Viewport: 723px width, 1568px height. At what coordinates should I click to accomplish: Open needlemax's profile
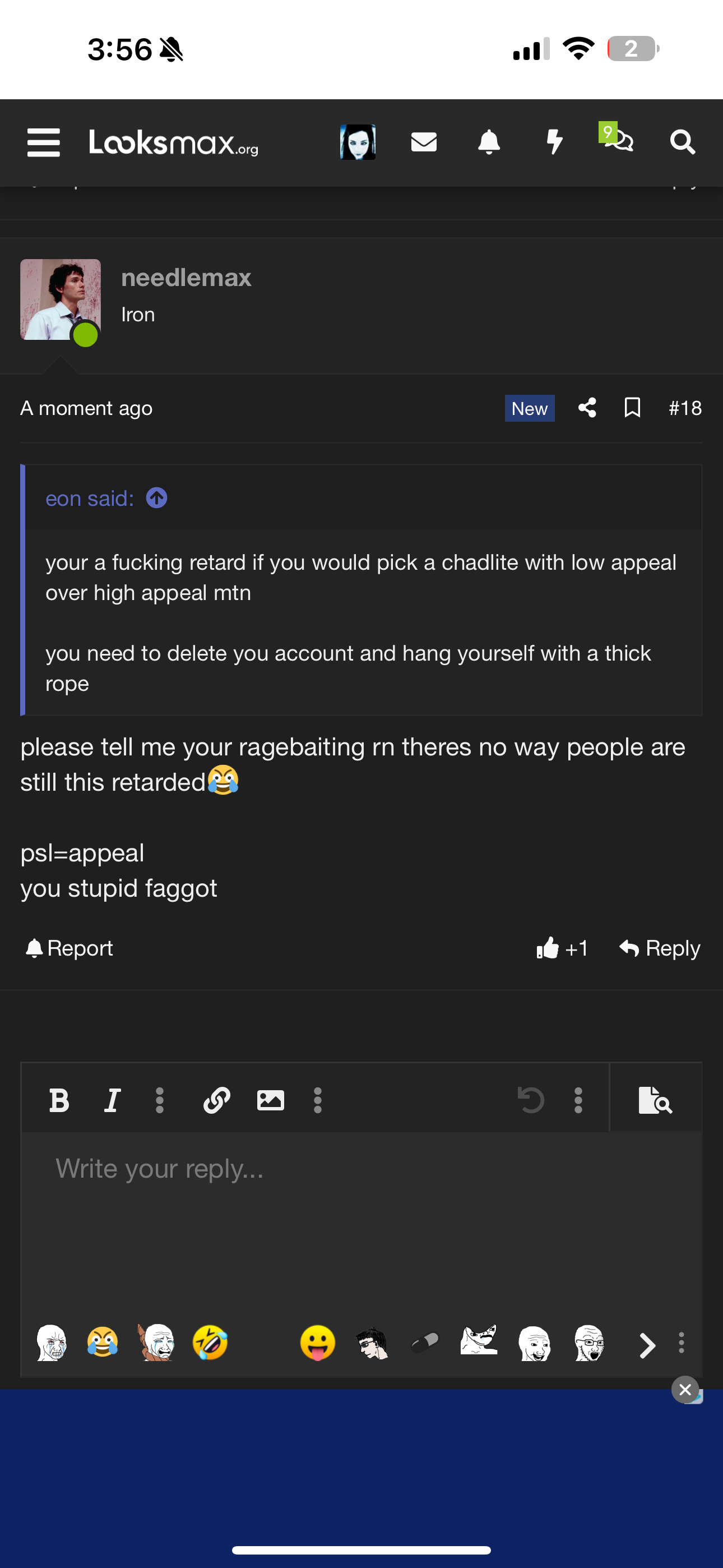[186, 278]
